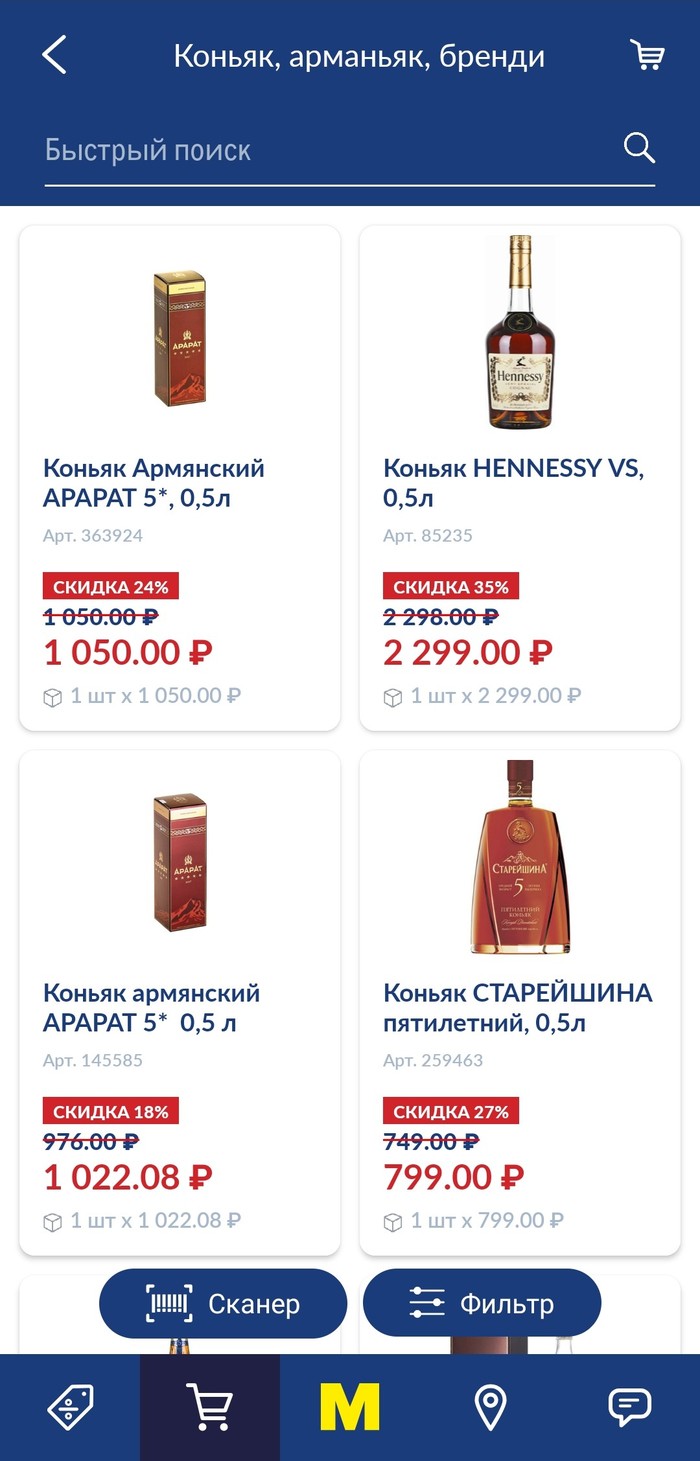Go back with the top-left arrow
The image size is (700, 1461).
(x=55, y=55)
